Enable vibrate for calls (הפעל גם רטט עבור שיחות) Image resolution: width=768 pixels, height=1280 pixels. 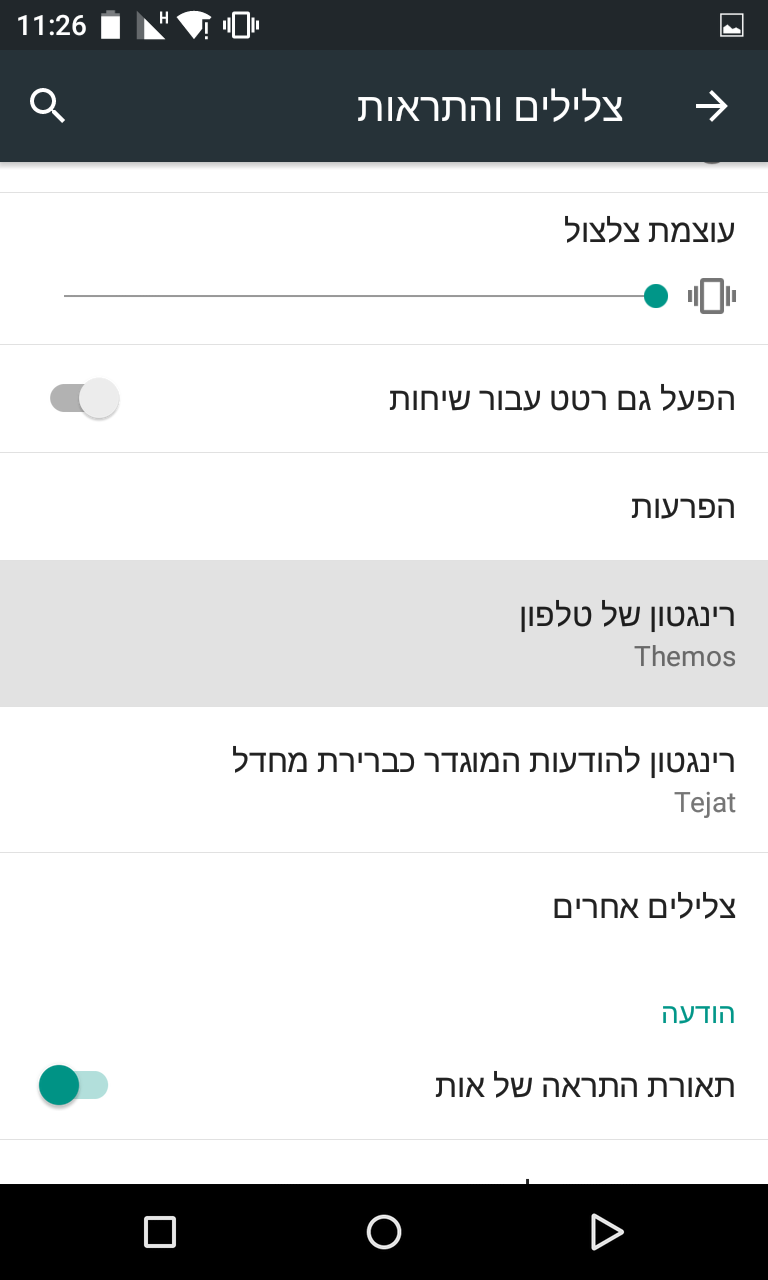tap(84, 398)
